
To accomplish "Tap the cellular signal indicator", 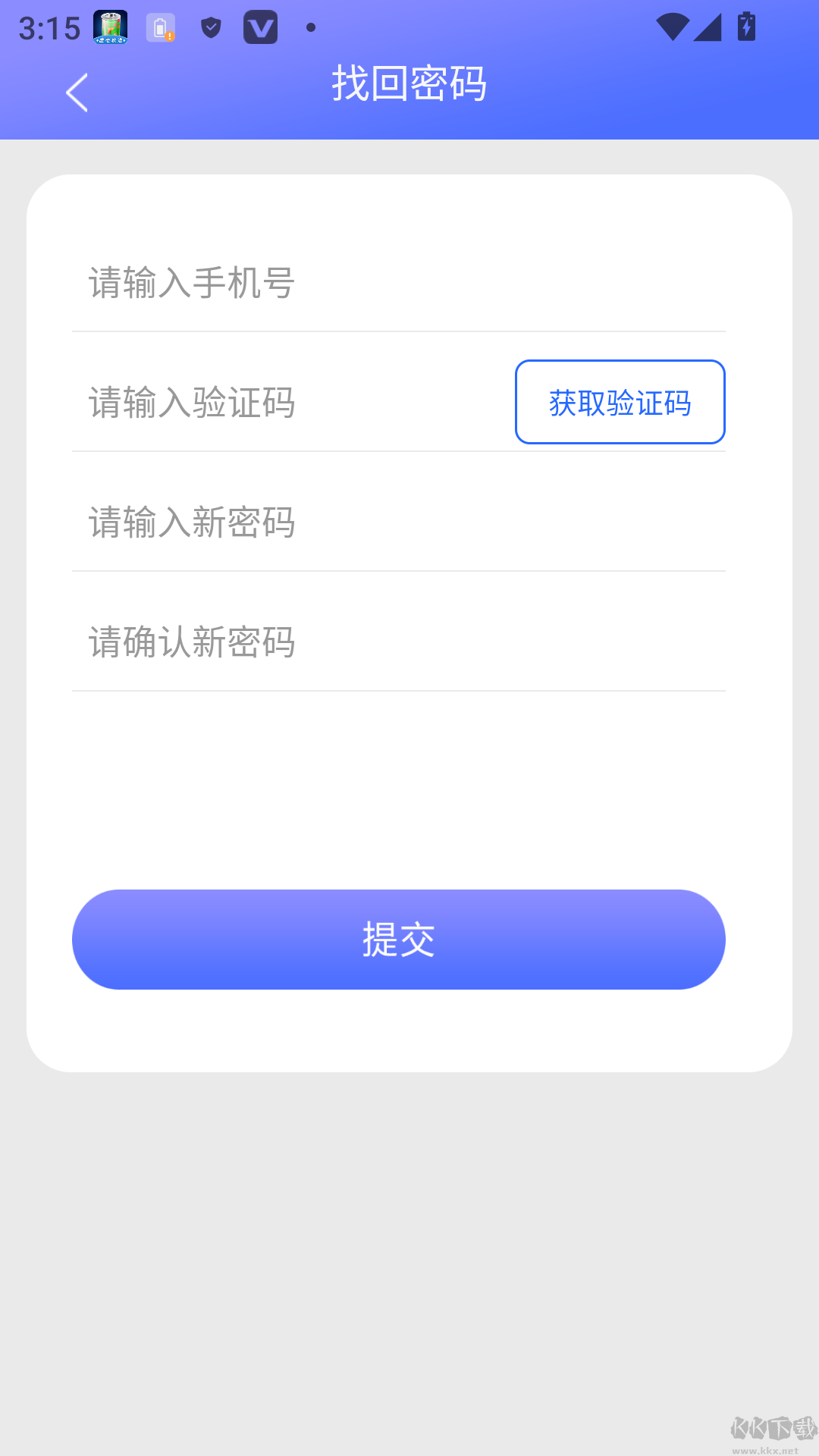I will [x=707, y=27].
